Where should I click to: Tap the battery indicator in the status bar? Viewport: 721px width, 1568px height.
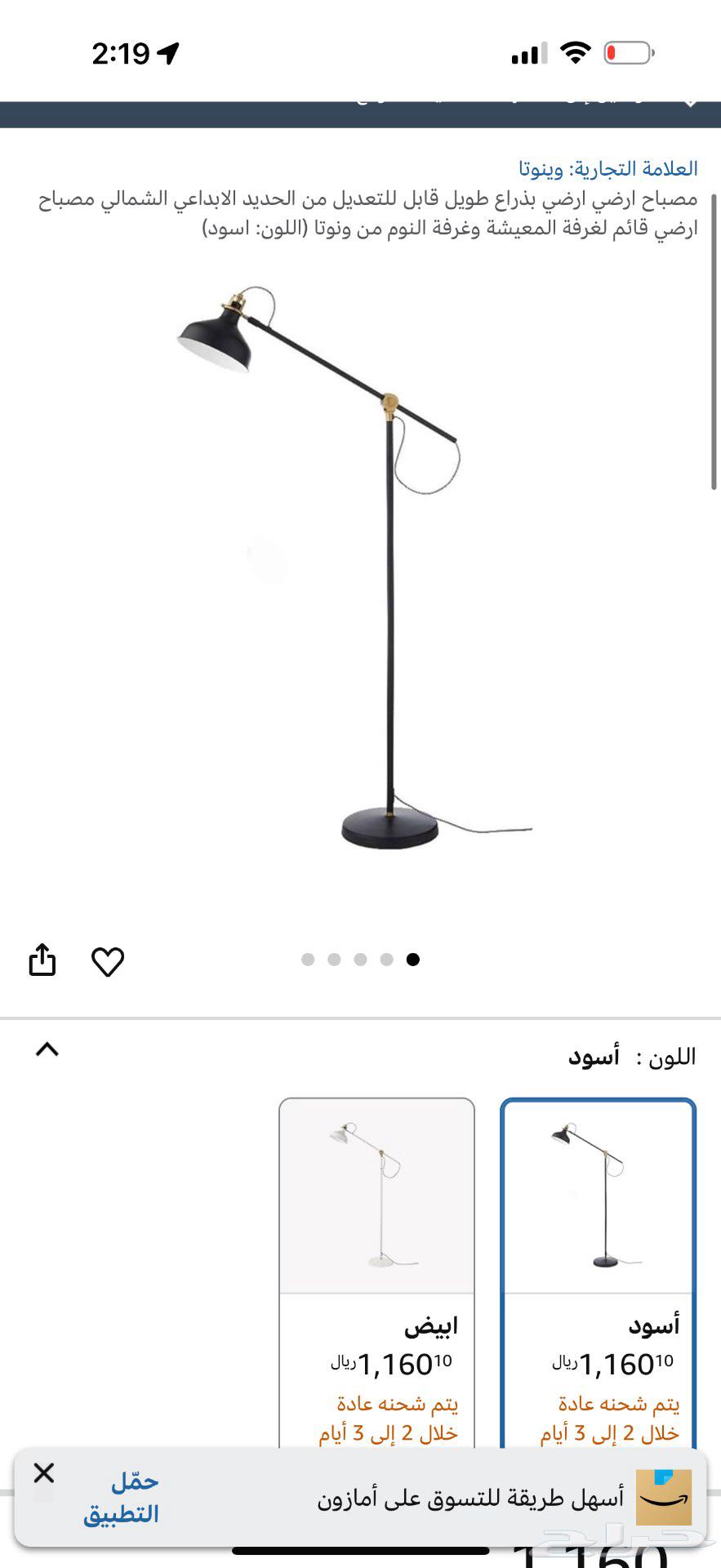click(627, 52)
